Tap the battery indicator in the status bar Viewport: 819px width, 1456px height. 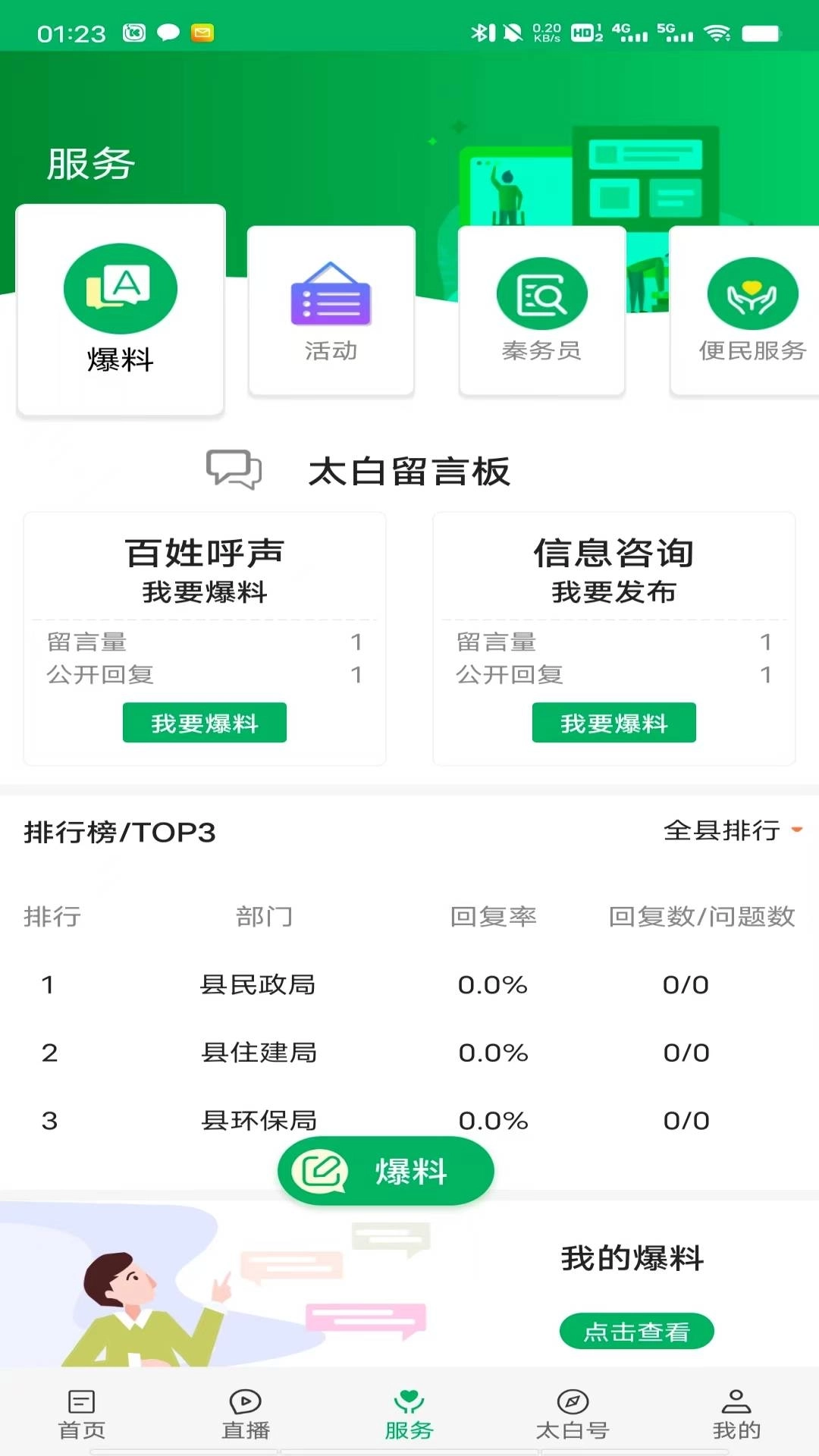(761, 33)
